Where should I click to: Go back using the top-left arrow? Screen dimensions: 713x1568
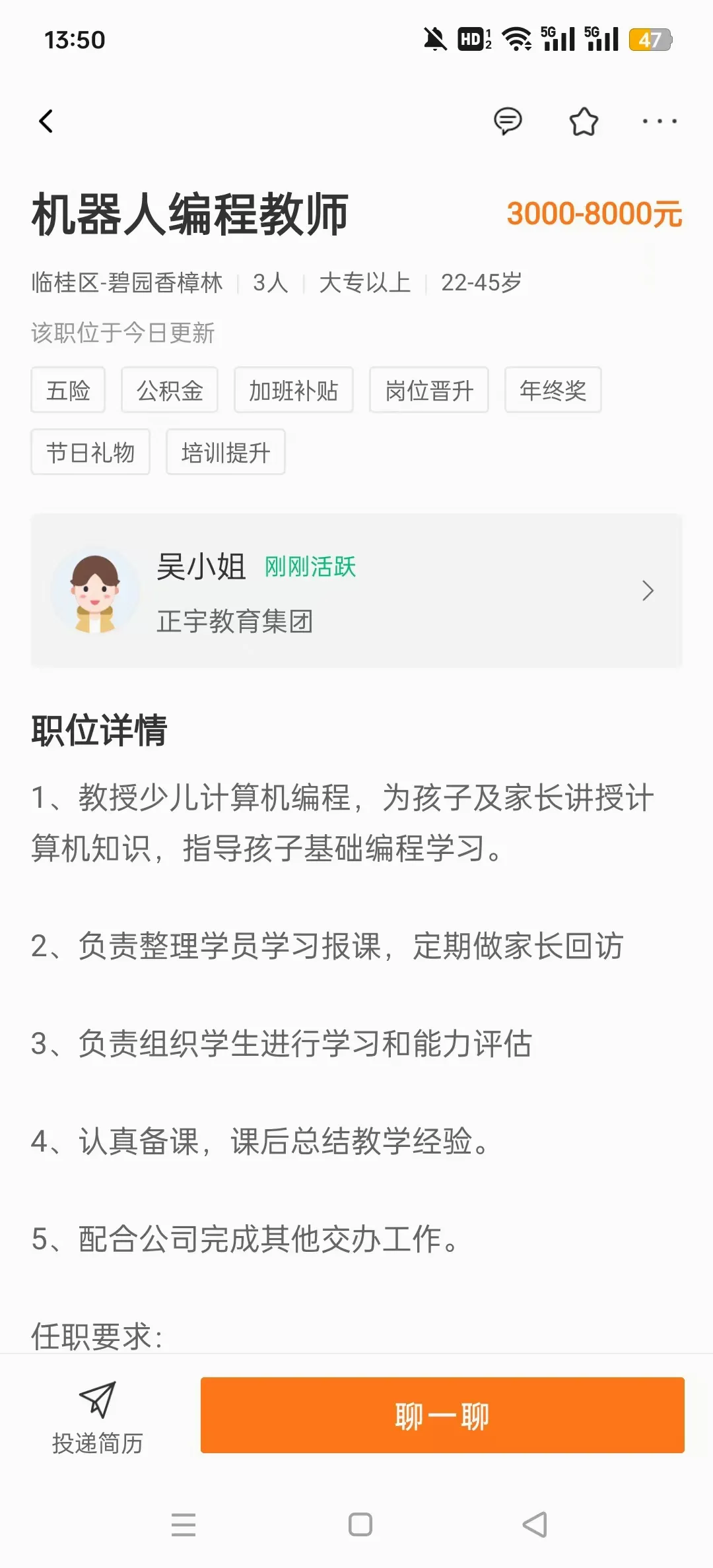point(46,121)
